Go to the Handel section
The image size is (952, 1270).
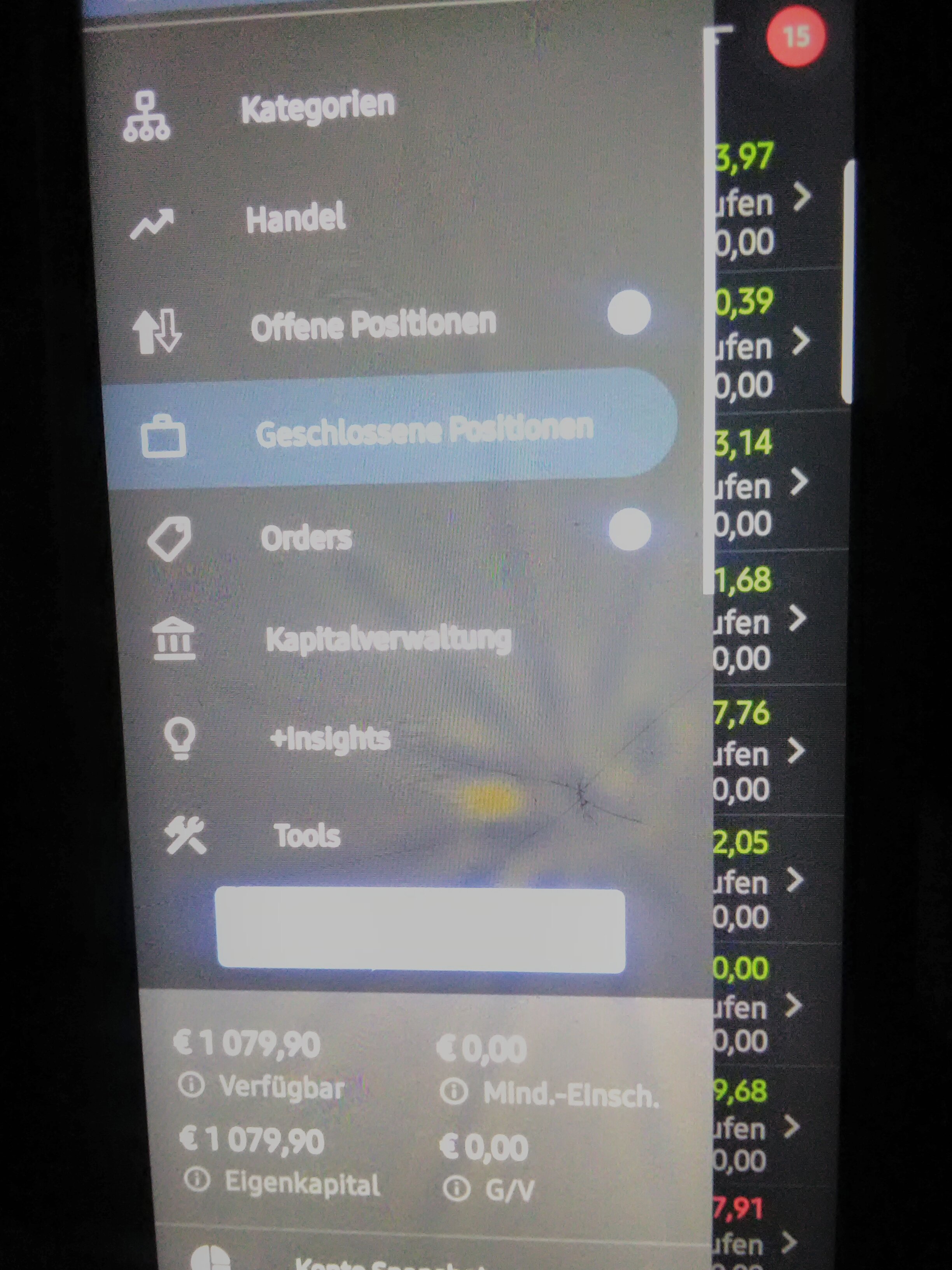[295, 219]
